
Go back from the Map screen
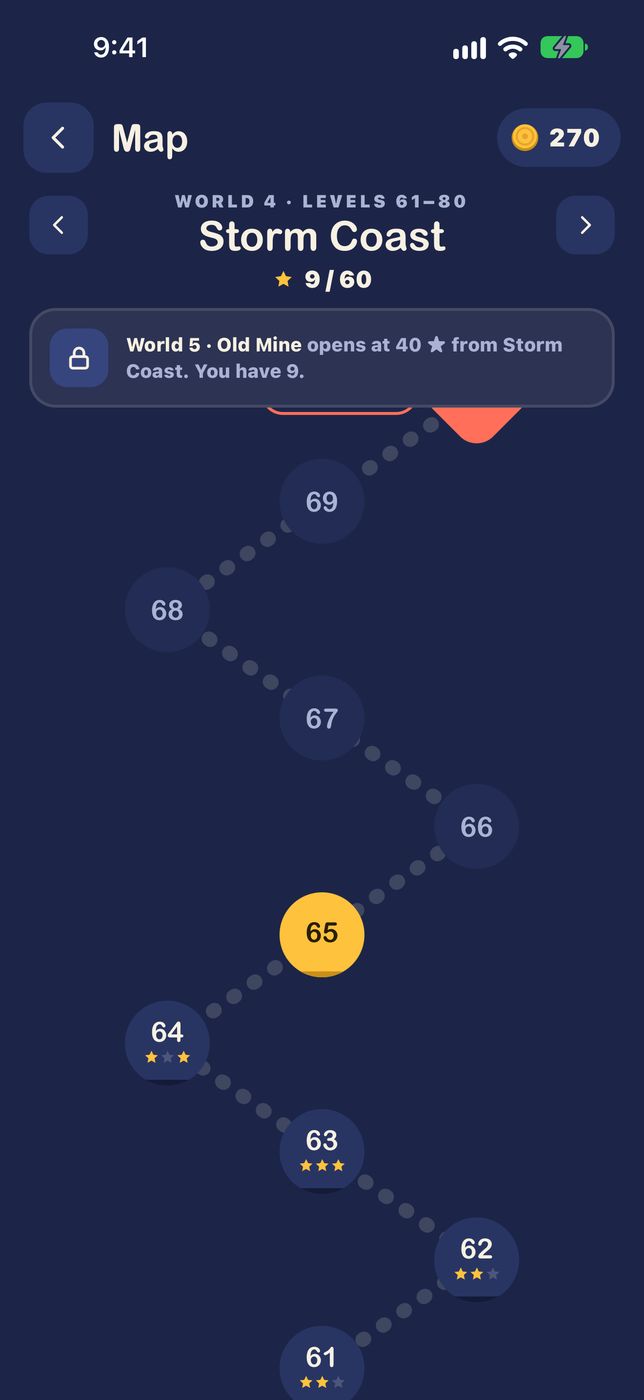pyautogui.click(x=58, y=138)
